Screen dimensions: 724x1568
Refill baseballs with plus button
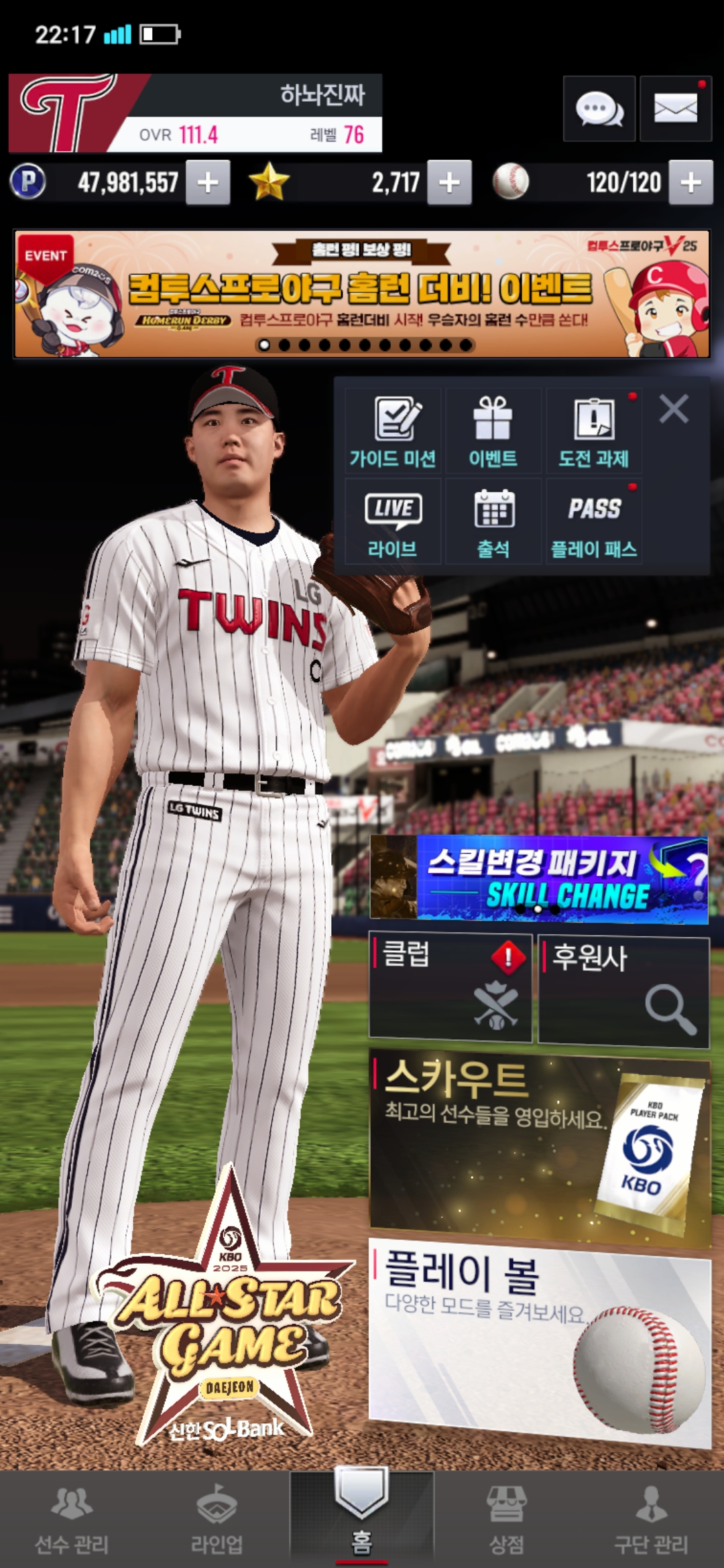tap(690, 182)
